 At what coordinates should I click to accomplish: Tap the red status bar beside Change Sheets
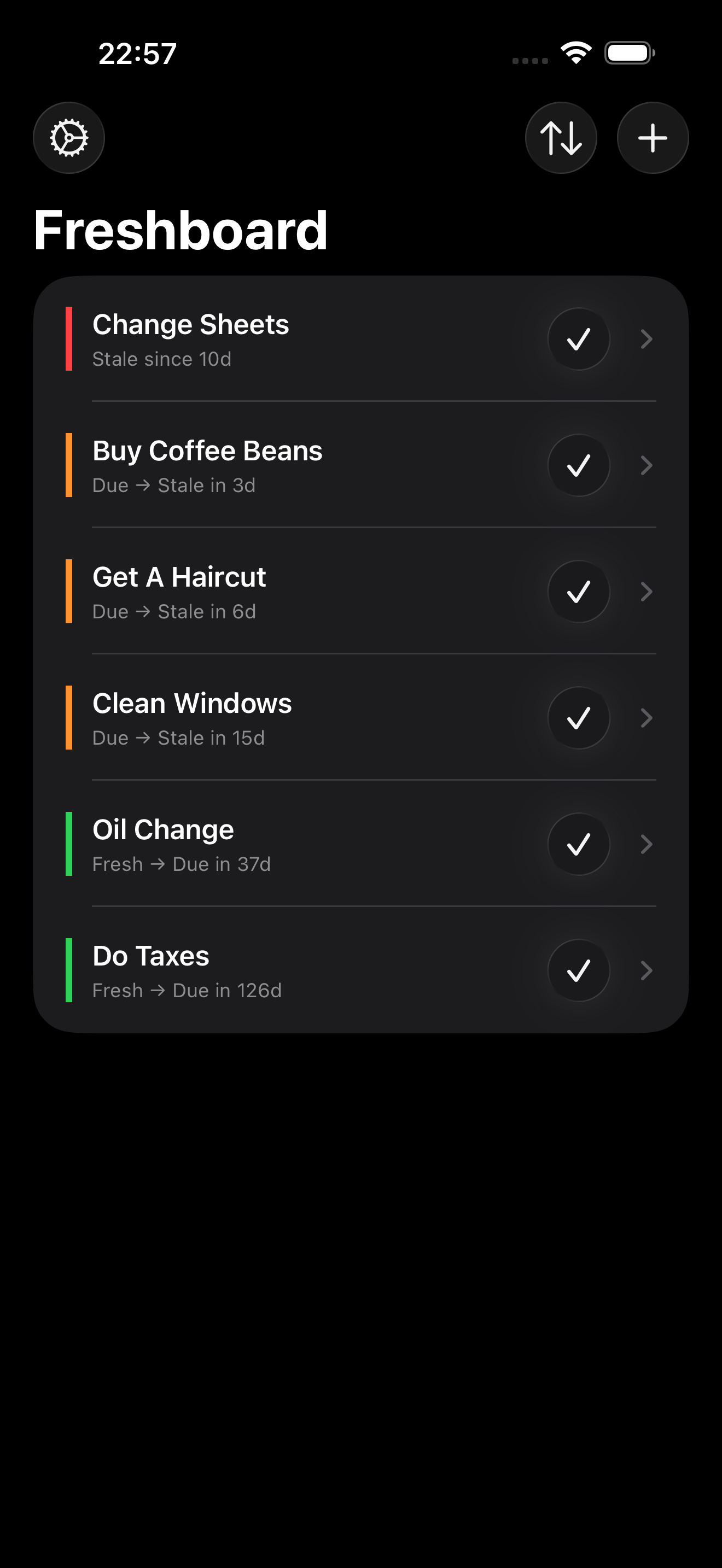click(69, 339)
